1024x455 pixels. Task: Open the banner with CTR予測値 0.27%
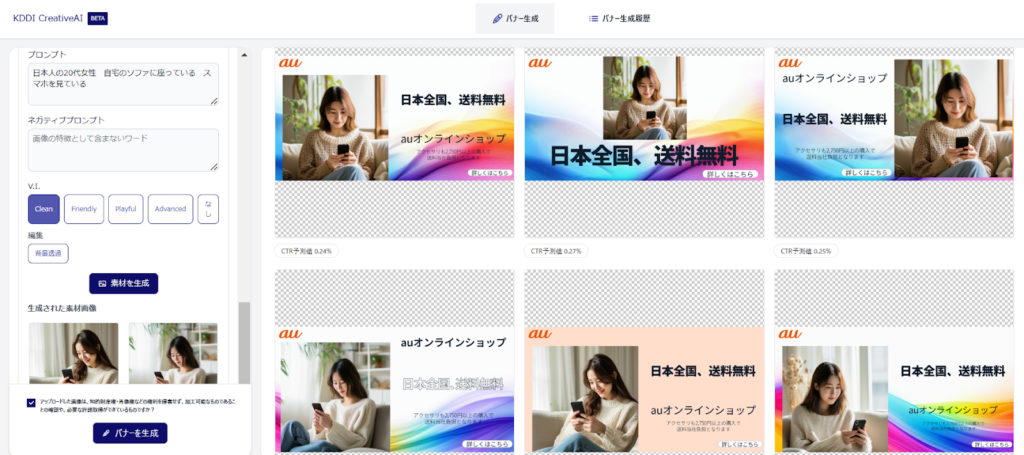pos(644,118)
